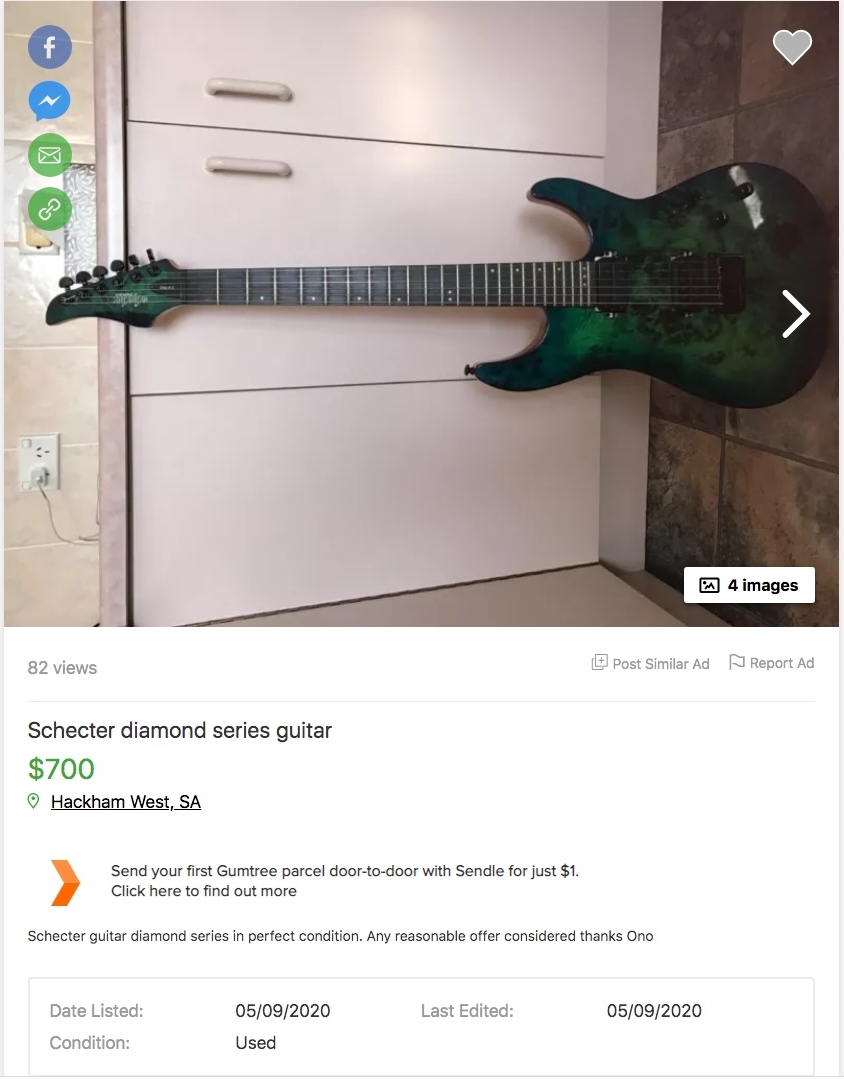Show the next guitar photo
Screen dimensions: 844x1079
(x=795, y=314)
